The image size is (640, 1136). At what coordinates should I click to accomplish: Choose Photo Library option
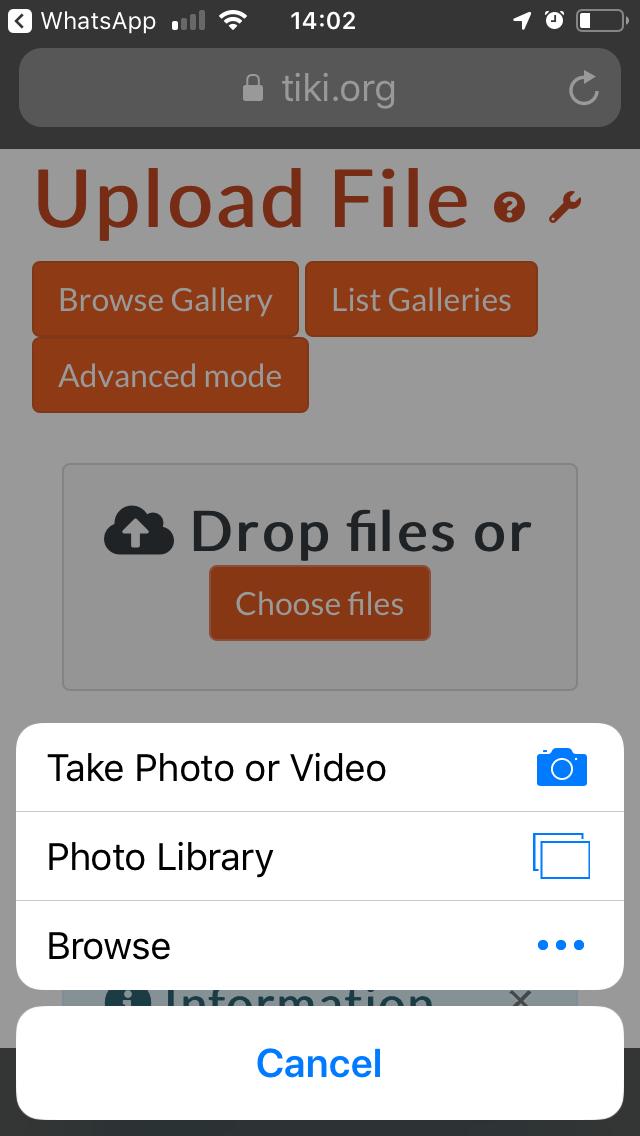(x=320, y=856)
